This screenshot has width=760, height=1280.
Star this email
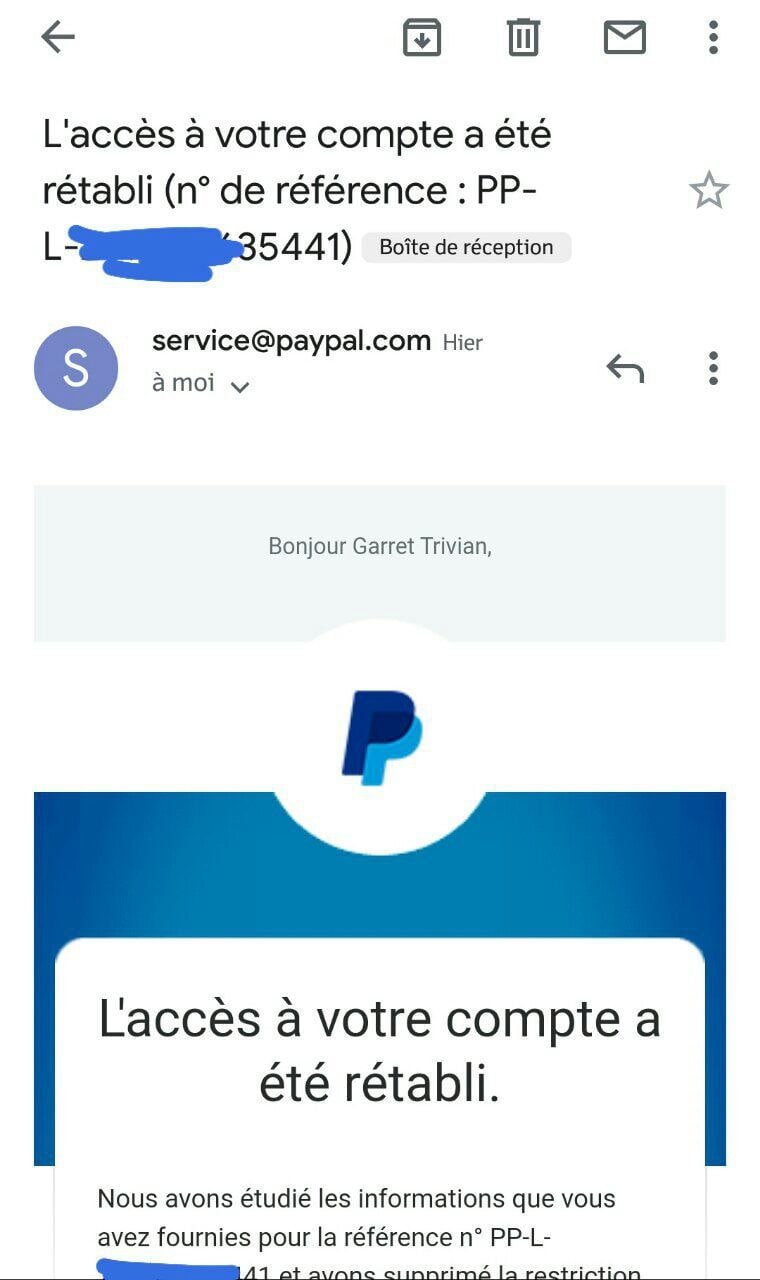tap(709, 190)
